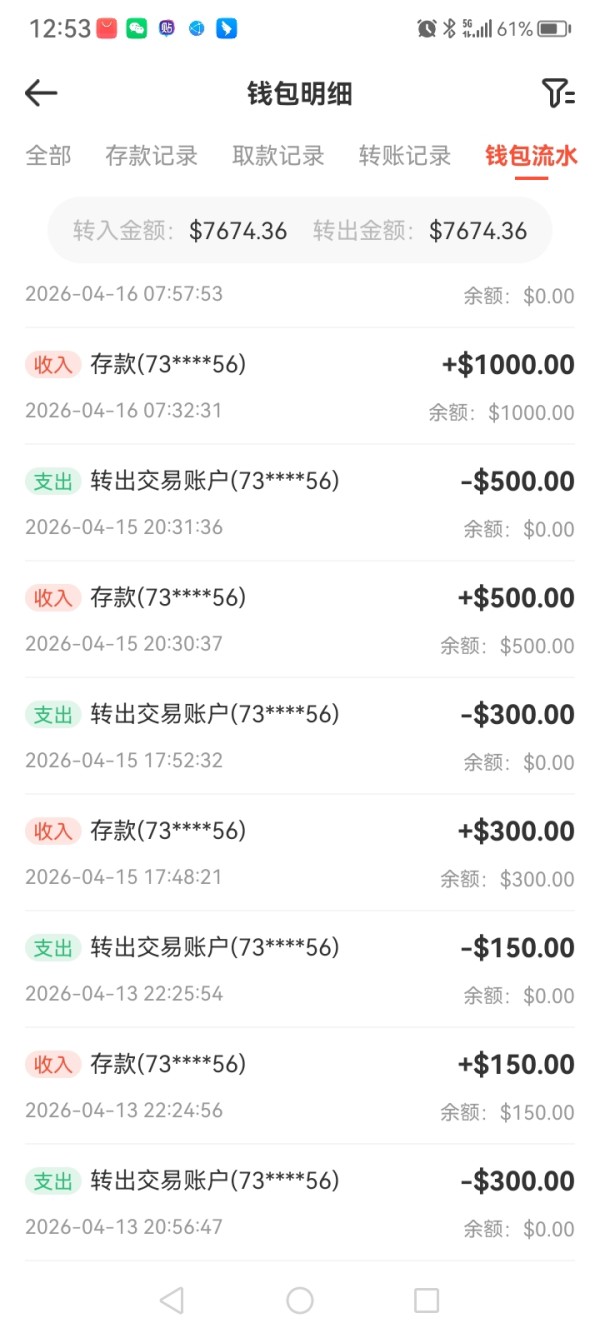Screen dimensions: 600x1333
Task: Open the -$300.00 transfer at 20:56:47
Action: pyautogui.click(x=300, y=1202)
